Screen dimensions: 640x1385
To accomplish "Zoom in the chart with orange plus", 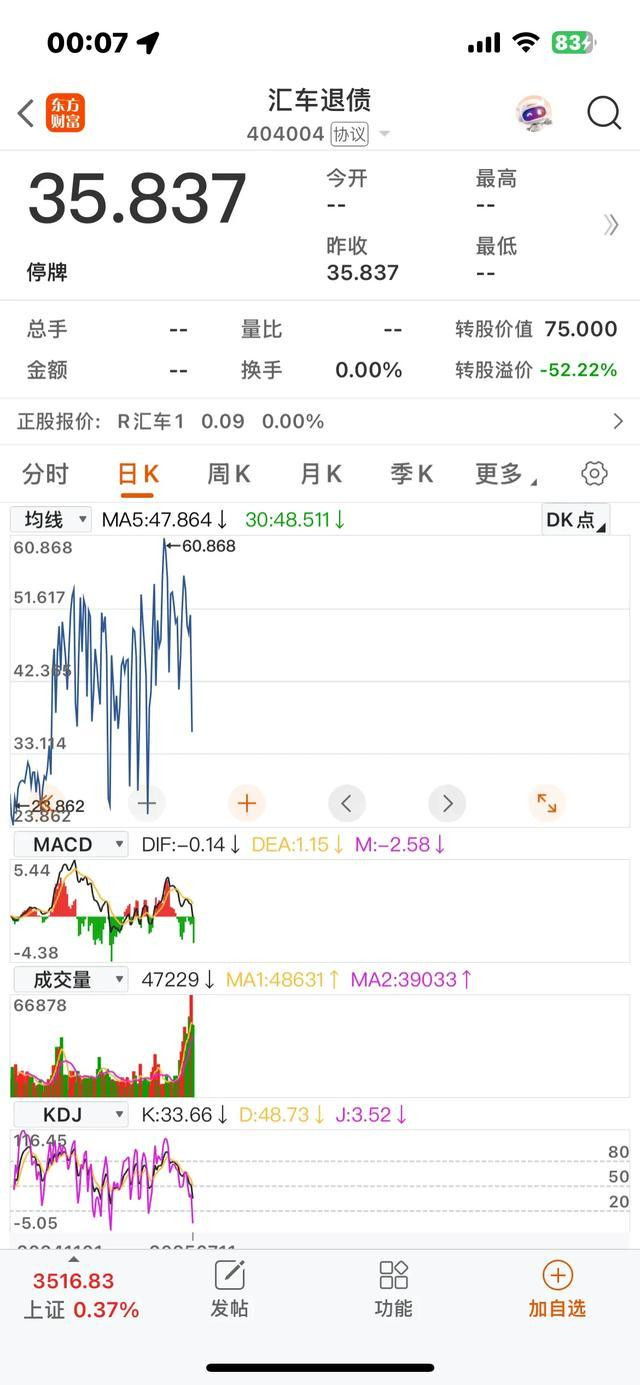I will [x=247, y=803].
